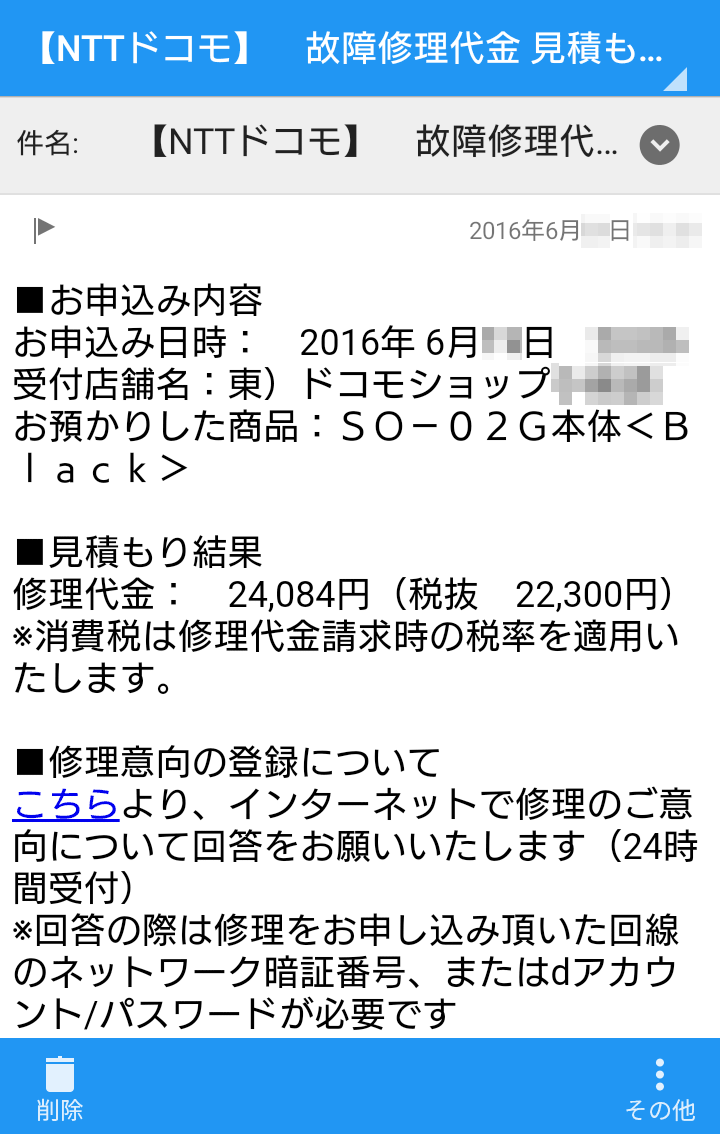Open the title bar dropdown corner
The height and width of the screenshot is (1134, 720).
pos(676,79)
